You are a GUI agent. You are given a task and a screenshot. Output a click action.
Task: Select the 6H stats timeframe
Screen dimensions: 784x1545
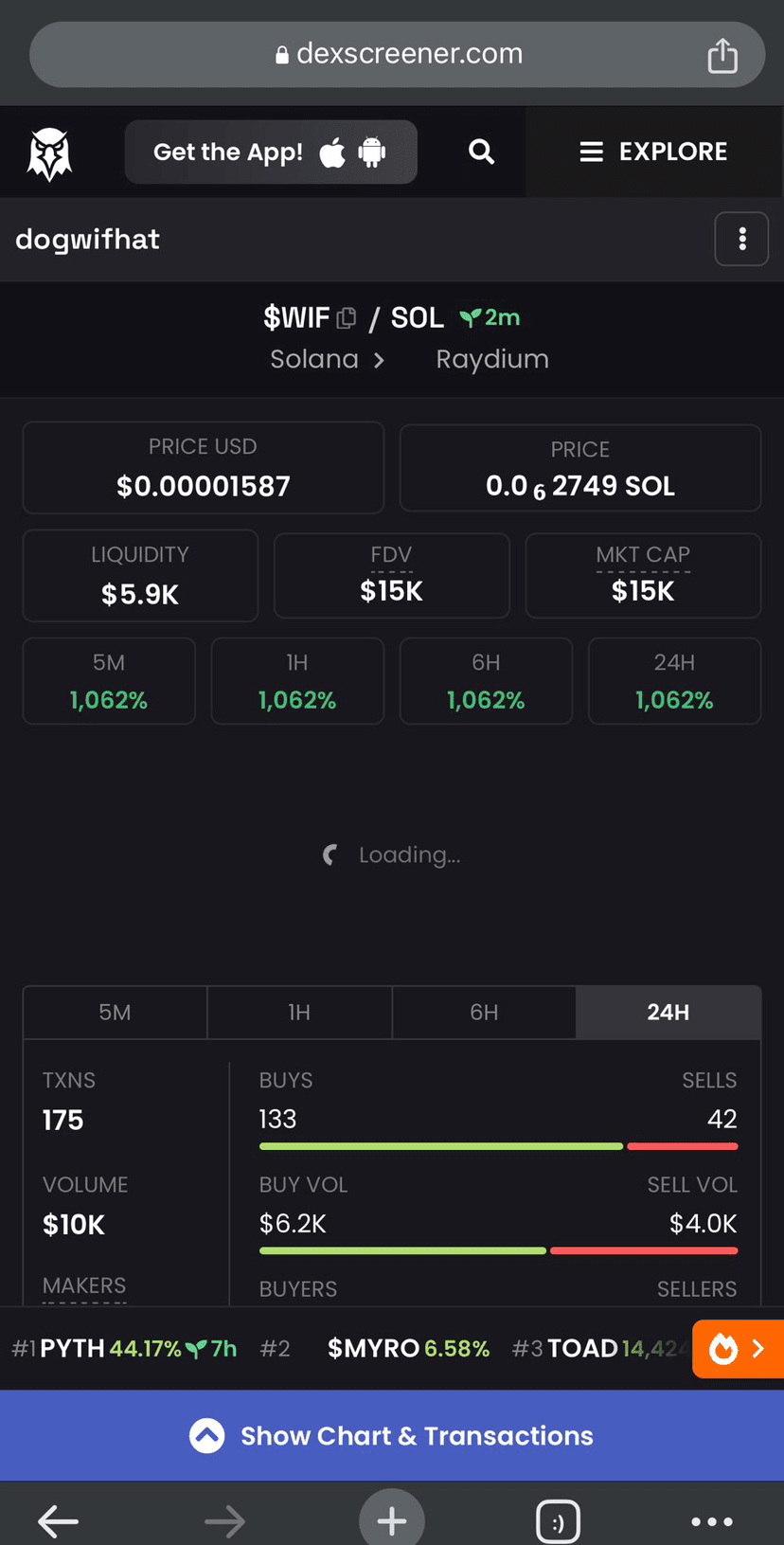coord(484,1013)
